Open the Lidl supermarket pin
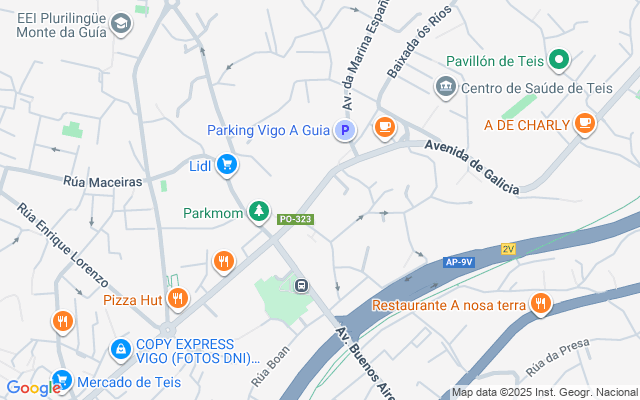Screen dimensions: 640x400 (x=227, y=165)
